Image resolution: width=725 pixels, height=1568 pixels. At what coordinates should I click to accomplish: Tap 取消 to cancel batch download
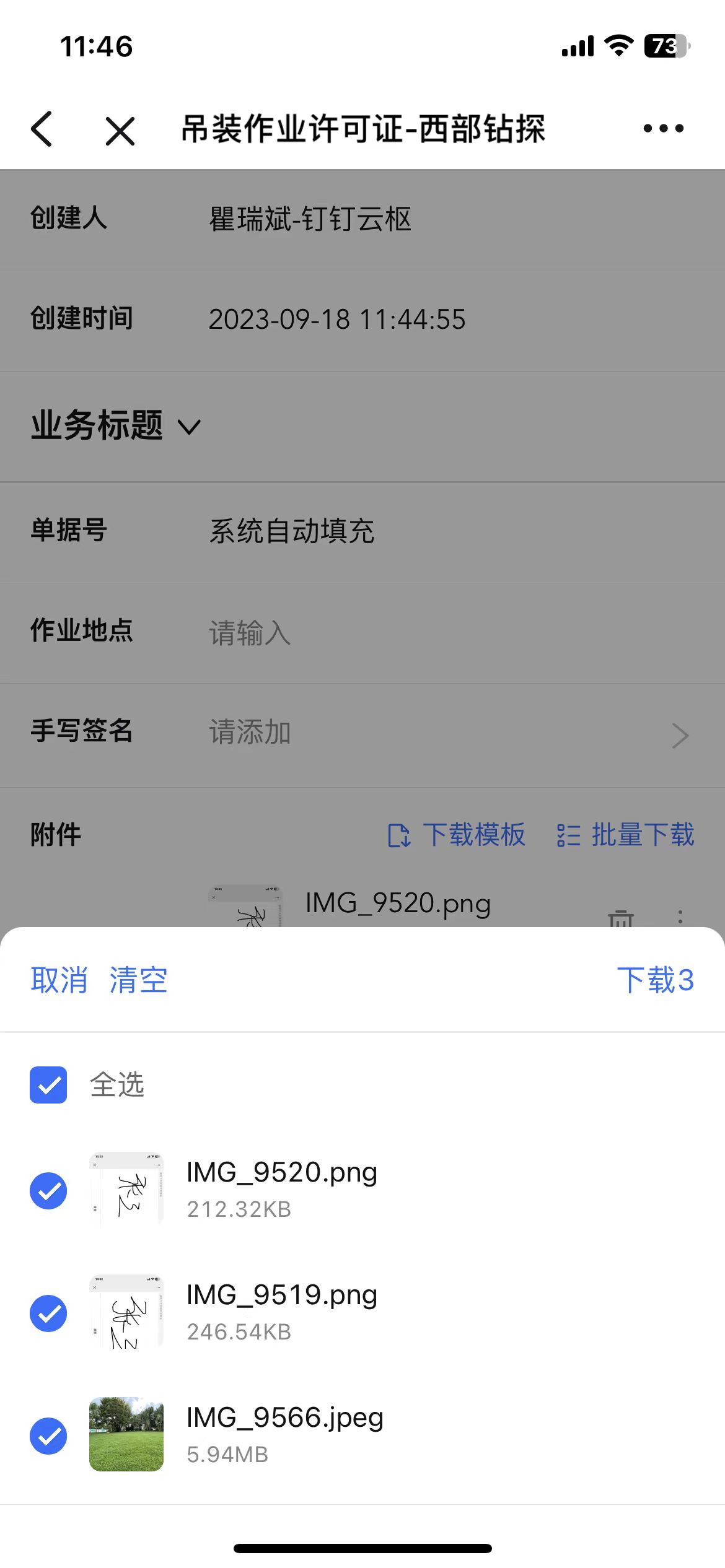click(59, 980)
